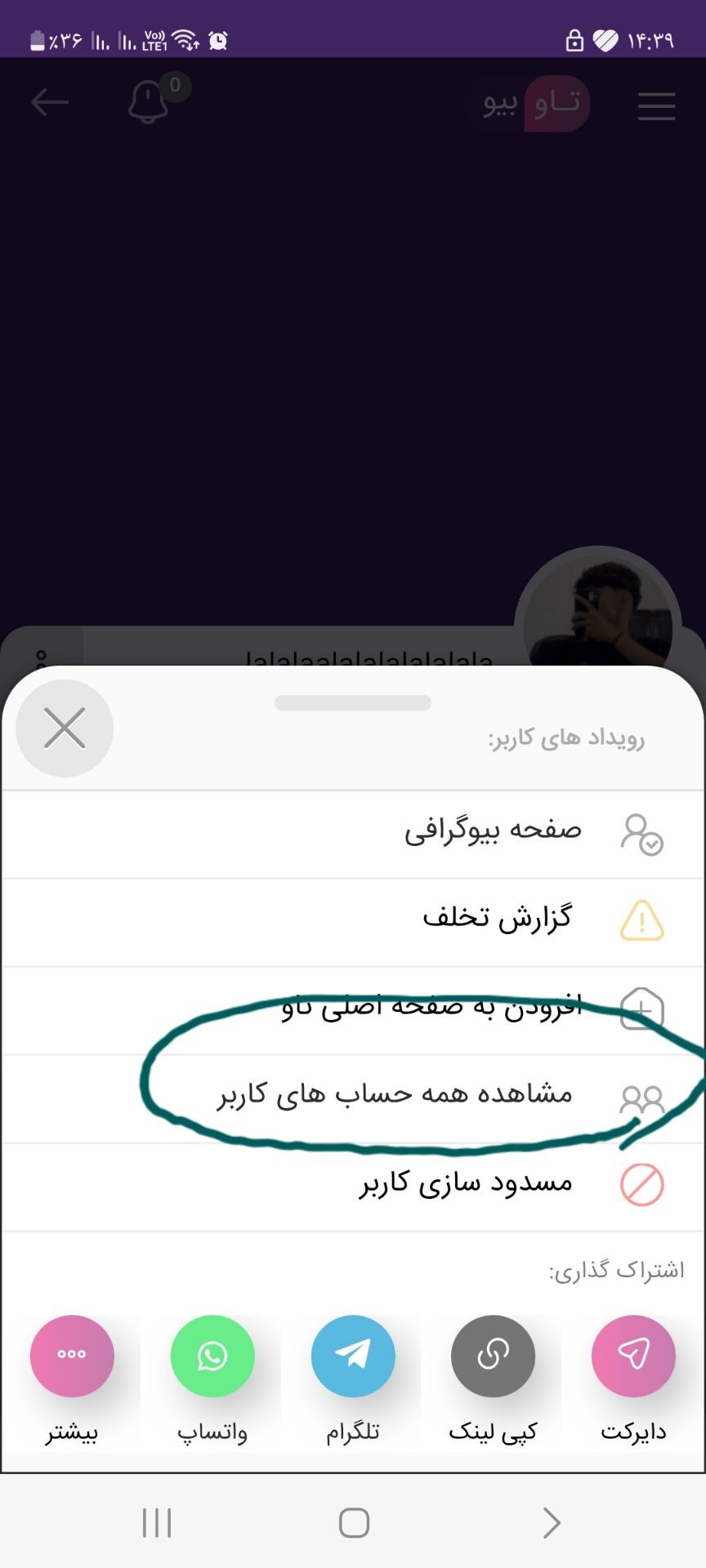Tap the system home button

(x=354, y=1523)
